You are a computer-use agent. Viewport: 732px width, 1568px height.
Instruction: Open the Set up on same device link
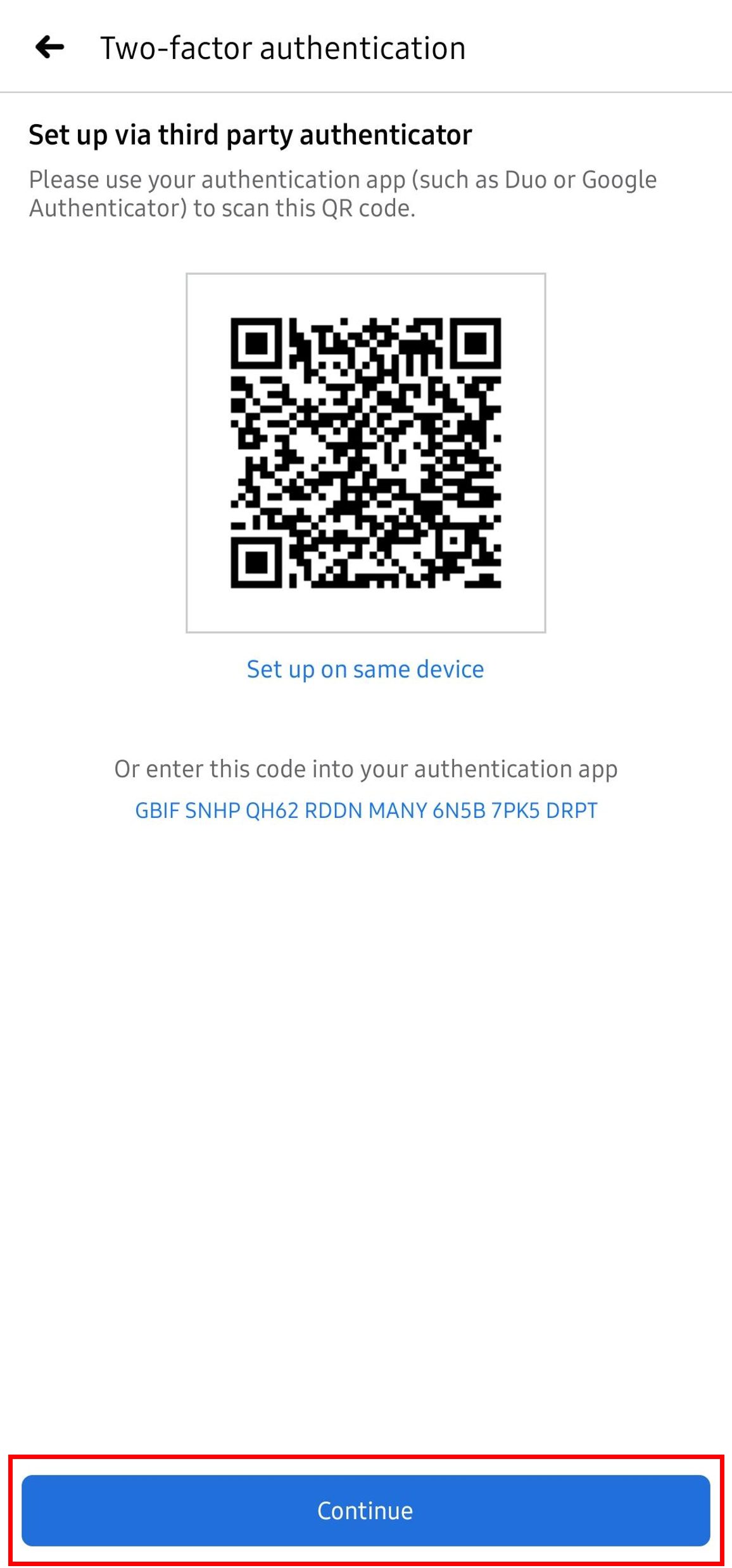coord(365,669)
